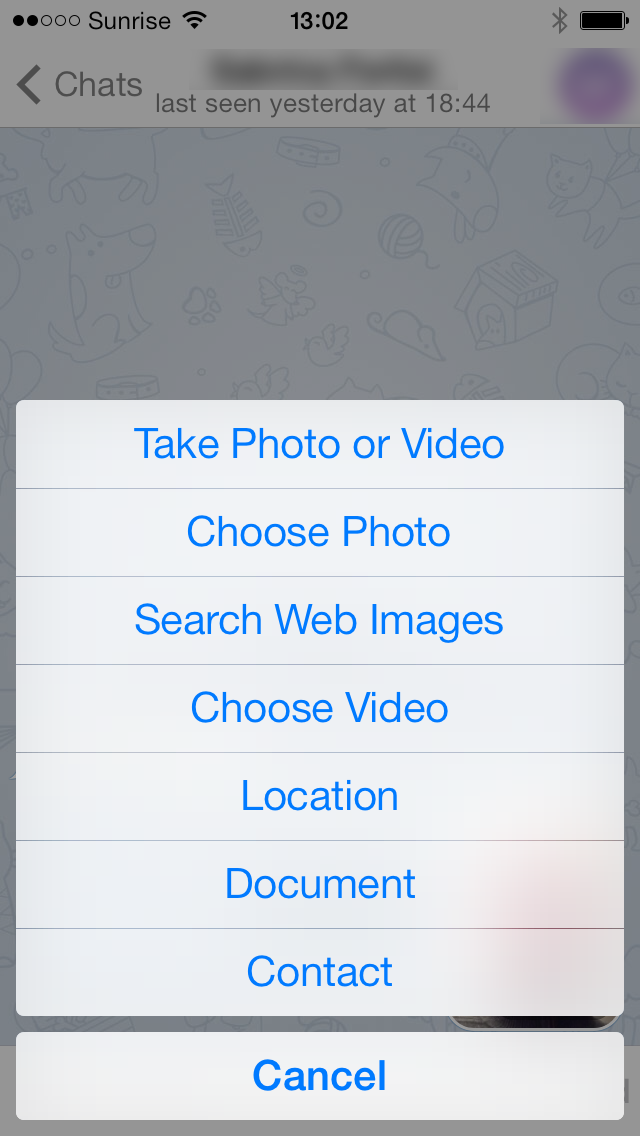Screen dimensions: 640x1136
Task: Share a Location
Action: click(x=320, y=797)
